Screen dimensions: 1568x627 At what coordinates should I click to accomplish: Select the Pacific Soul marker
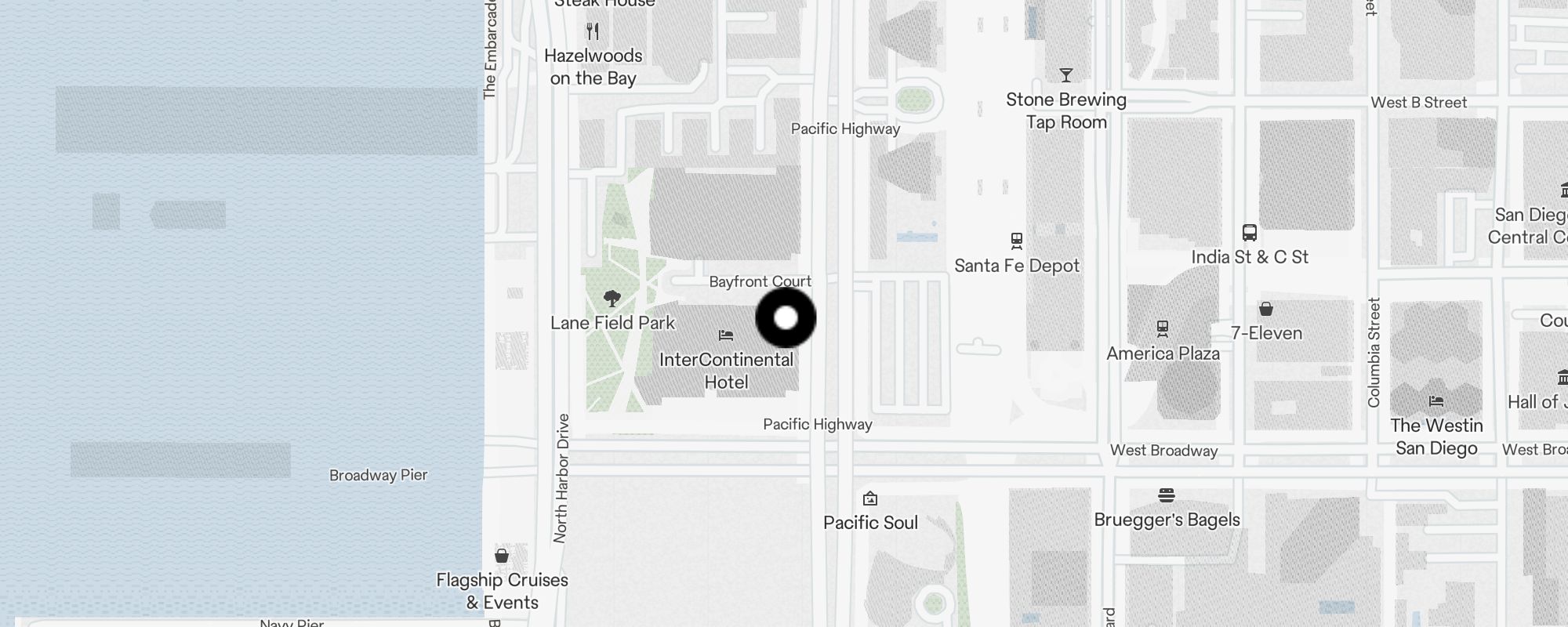tap(870, 498)
